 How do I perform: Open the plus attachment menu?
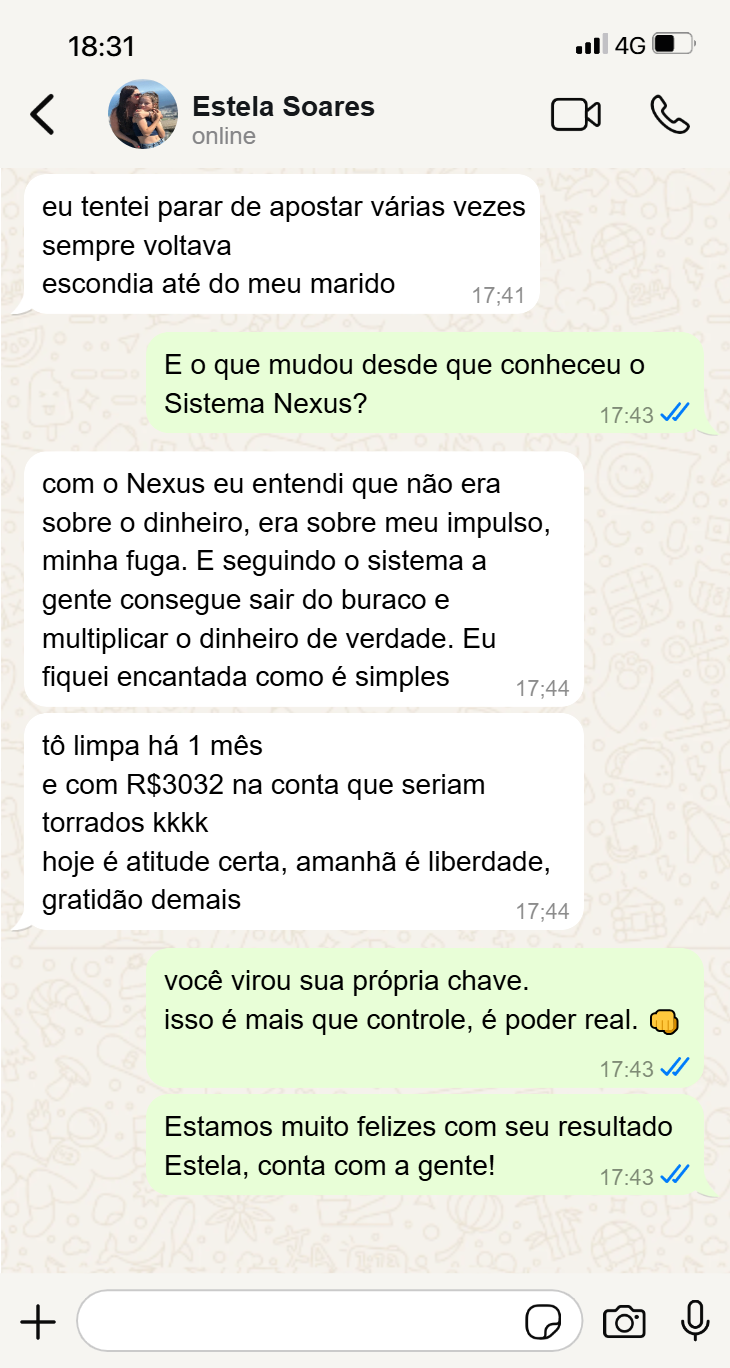point(38,1322)
